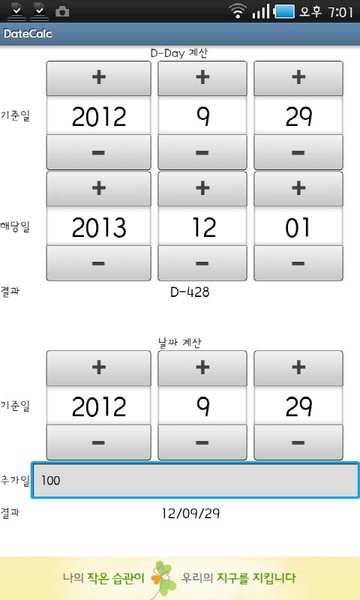Increase the day of 해당일
This screenshot has height=600, width=360.
coord(298,189)
